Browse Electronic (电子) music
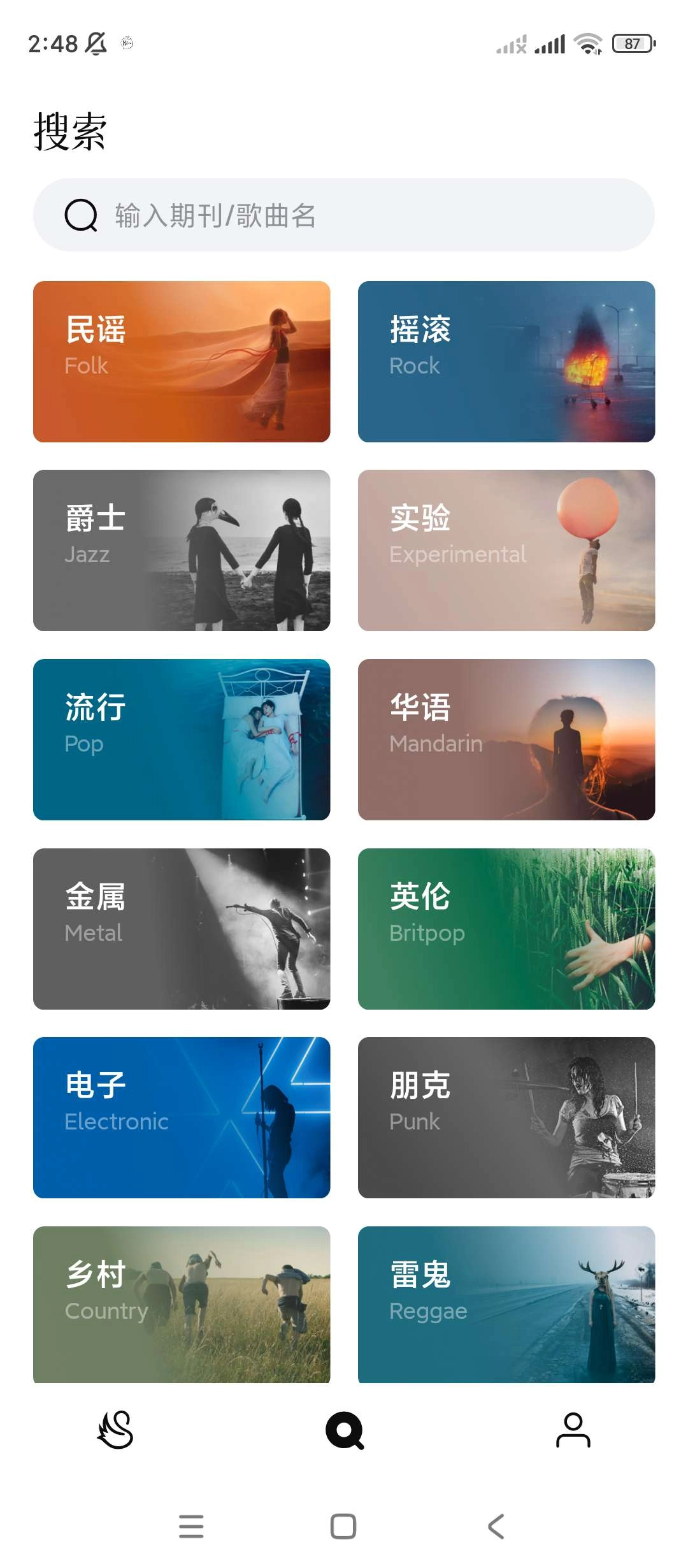The height and width of the screenshot is (1568, 688). pos(182,1117)
